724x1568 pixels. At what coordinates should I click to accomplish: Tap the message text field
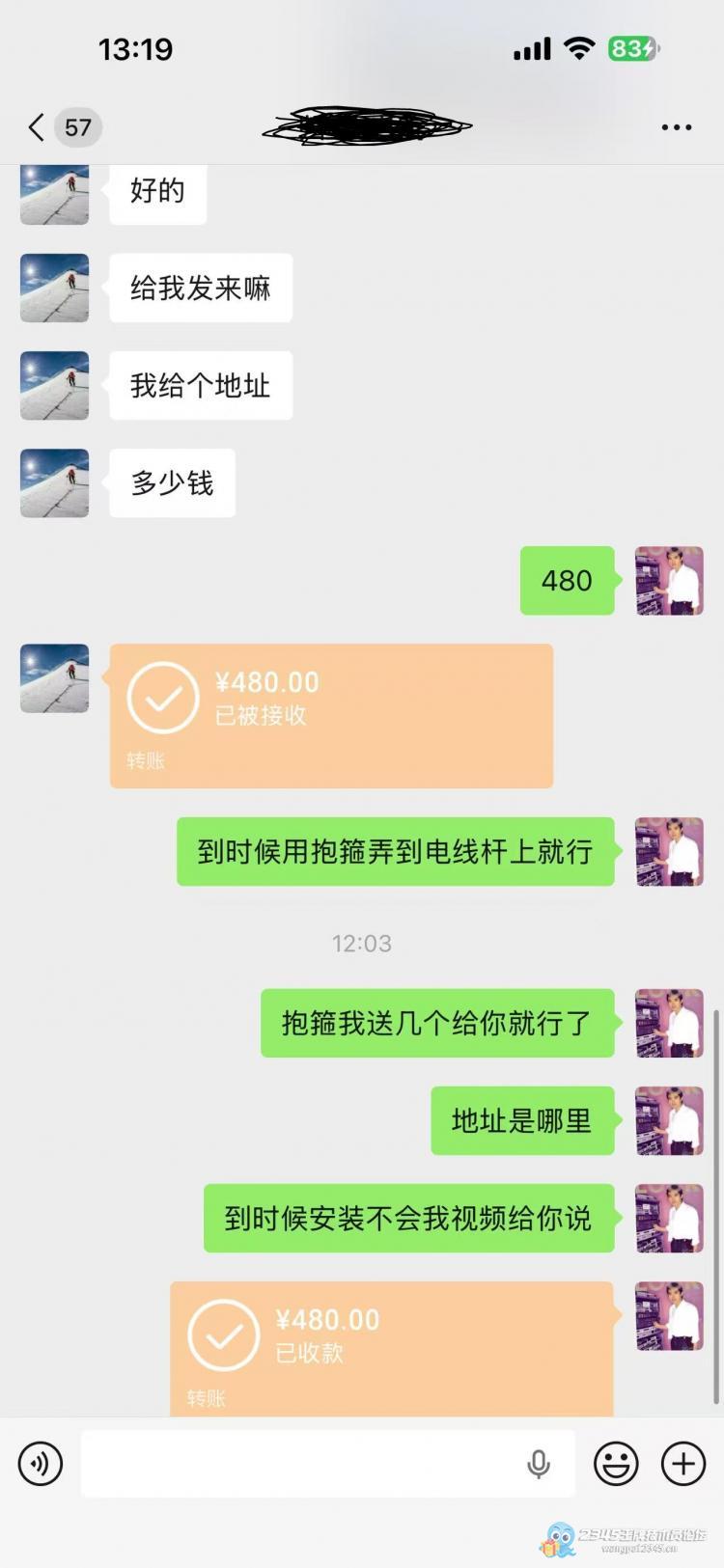click(x=299, y=1464)
